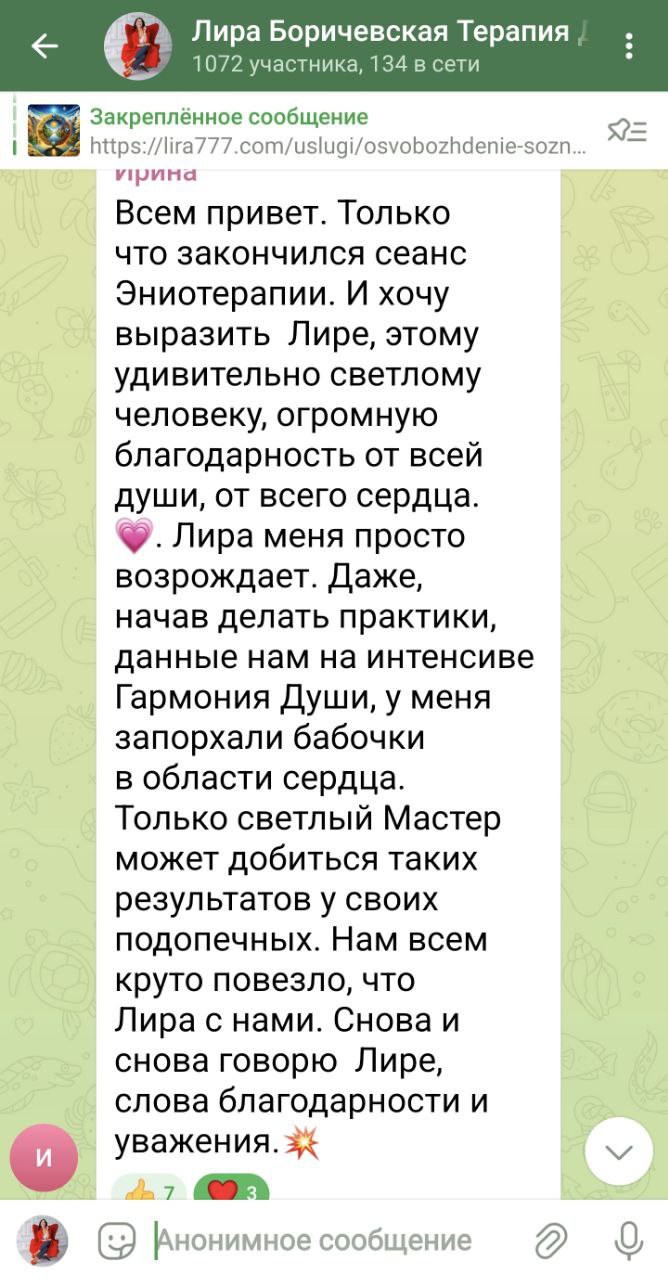Open the three-dot overflow menu

[x=628, y=47]
